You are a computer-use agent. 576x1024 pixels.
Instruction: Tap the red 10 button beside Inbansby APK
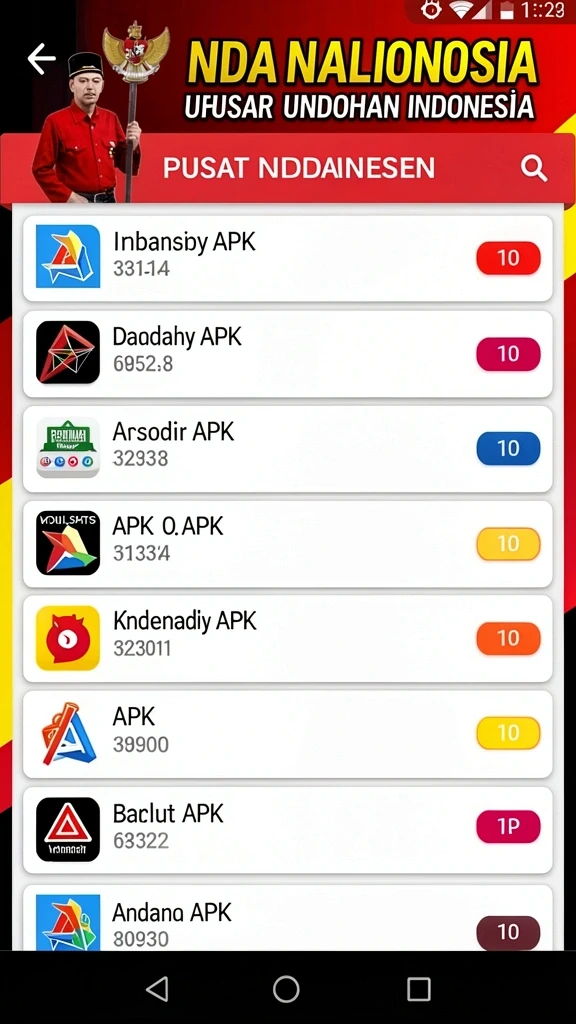point(508,258)
